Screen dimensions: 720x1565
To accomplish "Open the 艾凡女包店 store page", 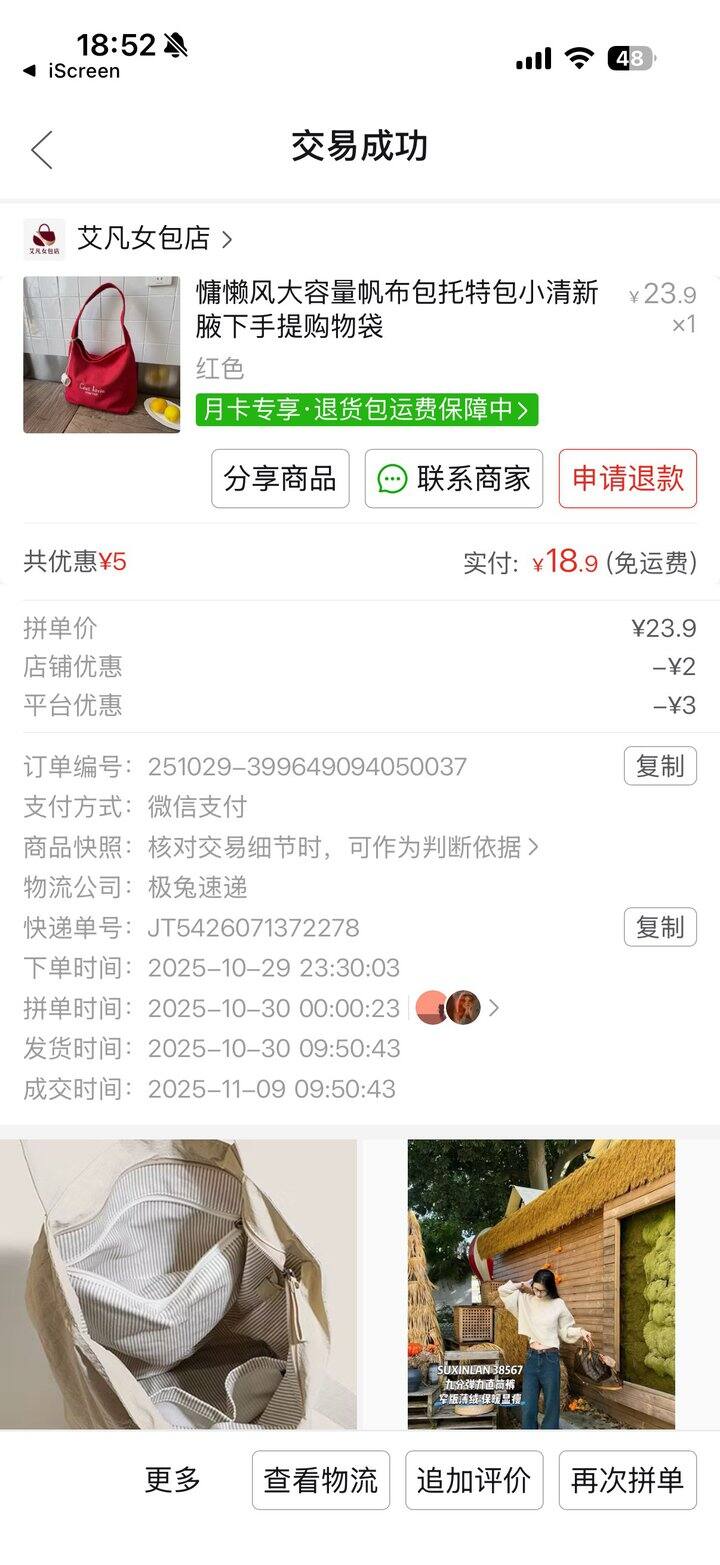I will (145, 239).
